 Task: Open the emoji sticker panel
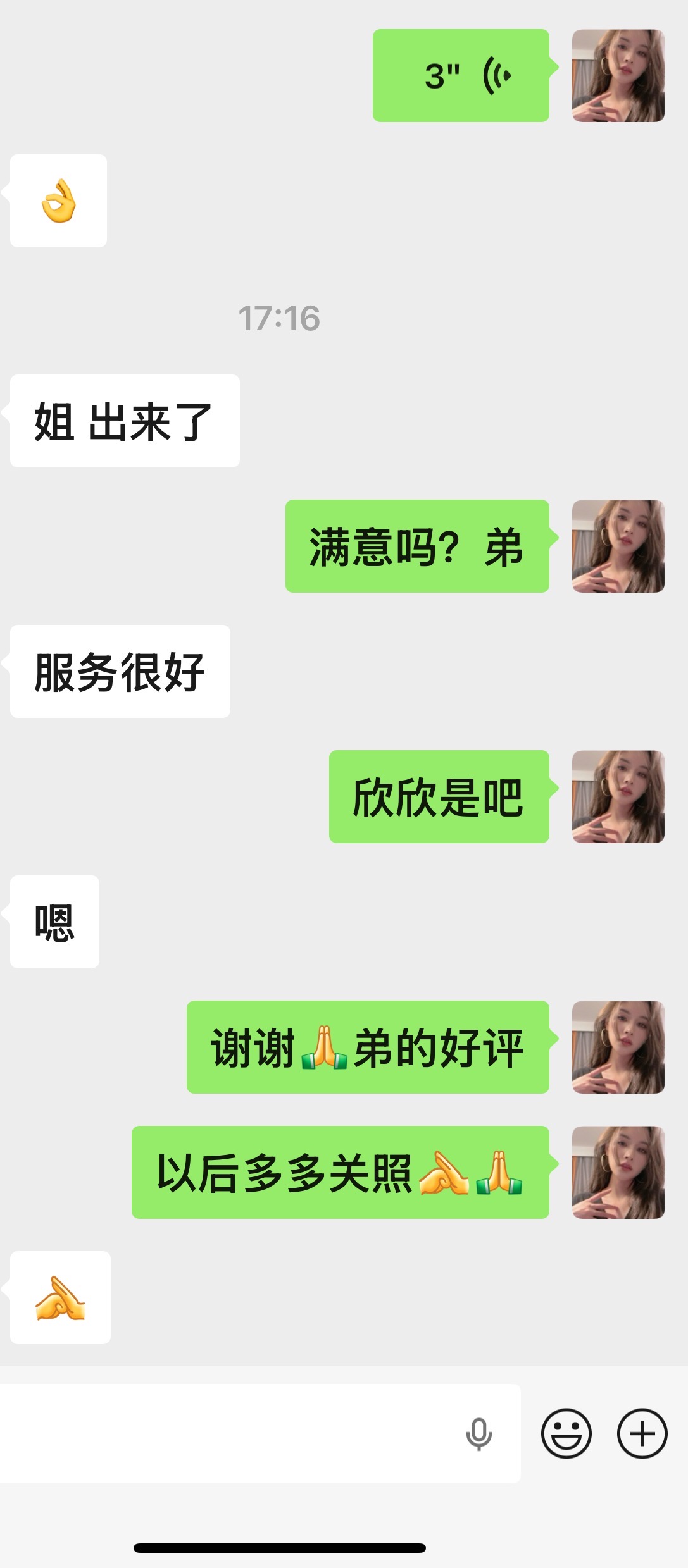point(566,1433)
